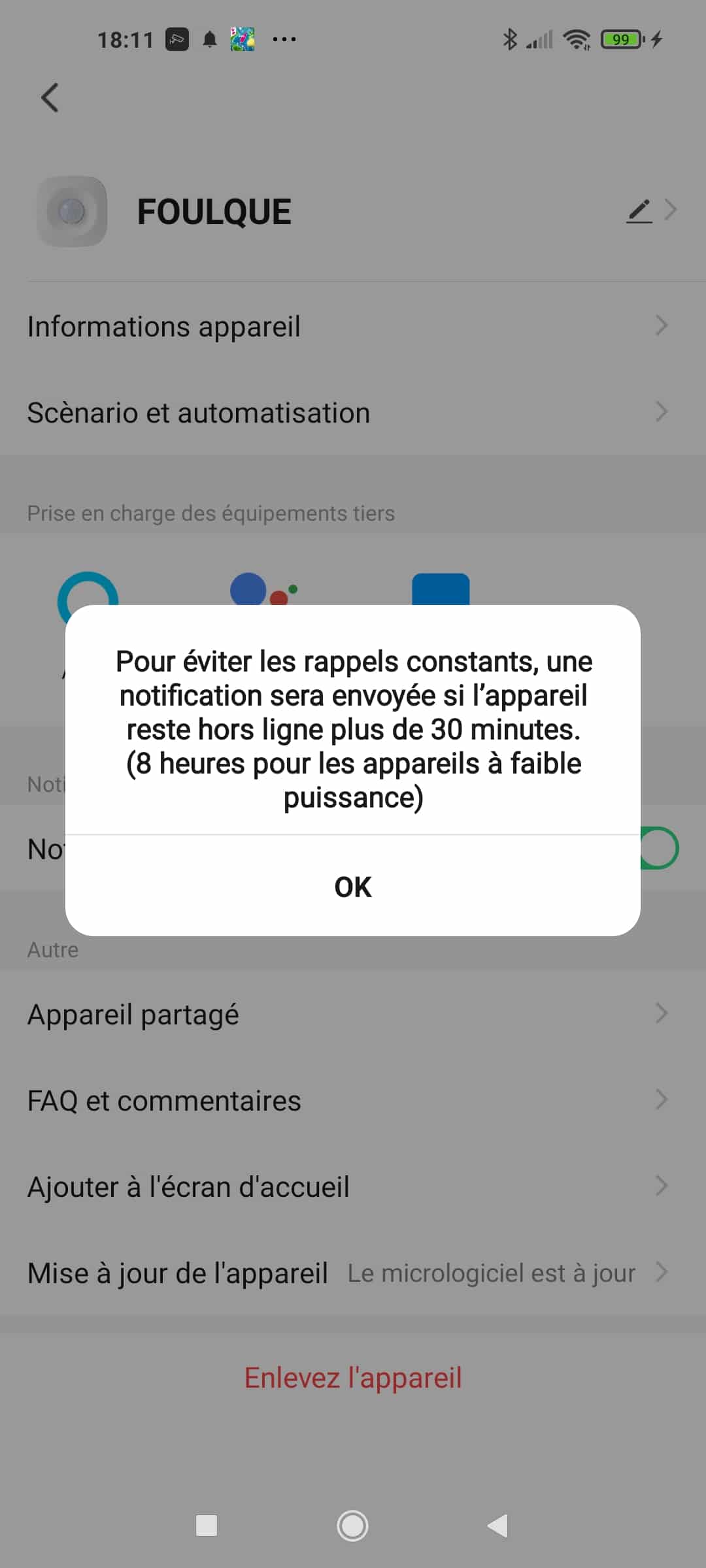Open FAQ et commentaires
This screenshot has width=706, height=1568.
tap(353, 1100)
